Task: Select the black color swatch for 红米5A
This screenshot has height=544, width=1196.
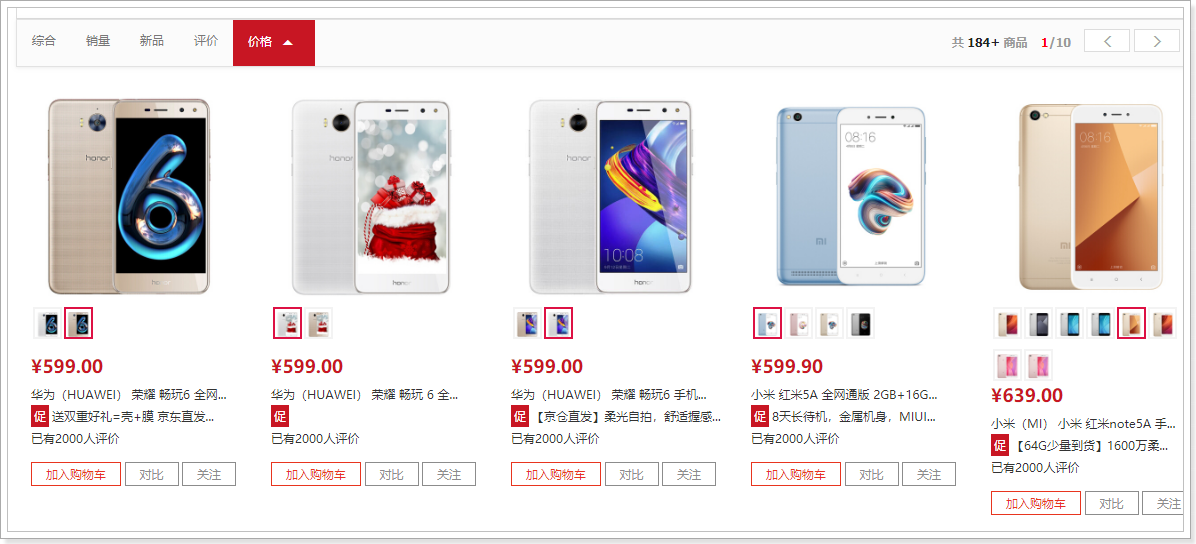Action: click(860, 323)
